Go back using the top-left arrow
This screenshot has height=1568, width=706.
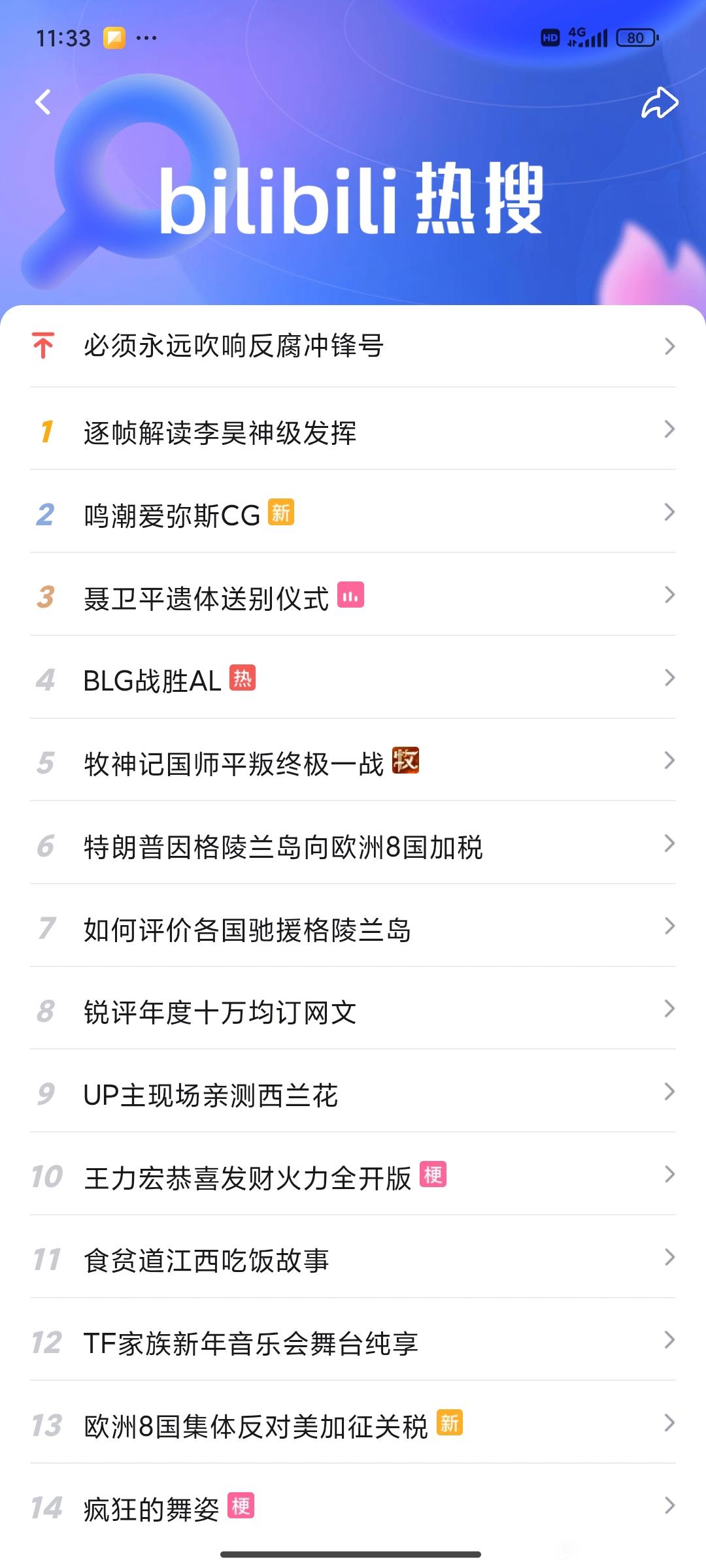click(43, 102)
